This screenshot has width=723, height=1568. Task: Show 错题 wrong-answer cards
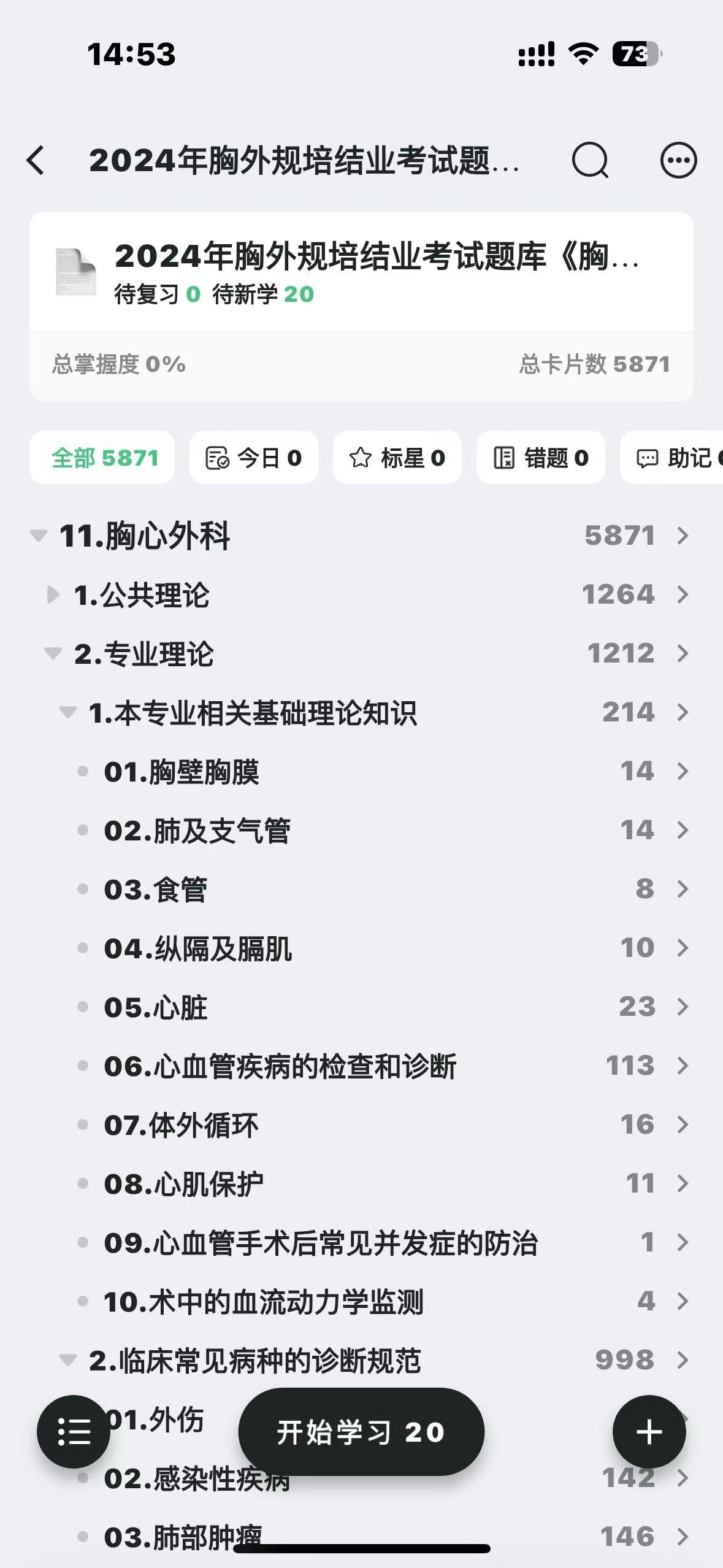(x=541, y=458)
